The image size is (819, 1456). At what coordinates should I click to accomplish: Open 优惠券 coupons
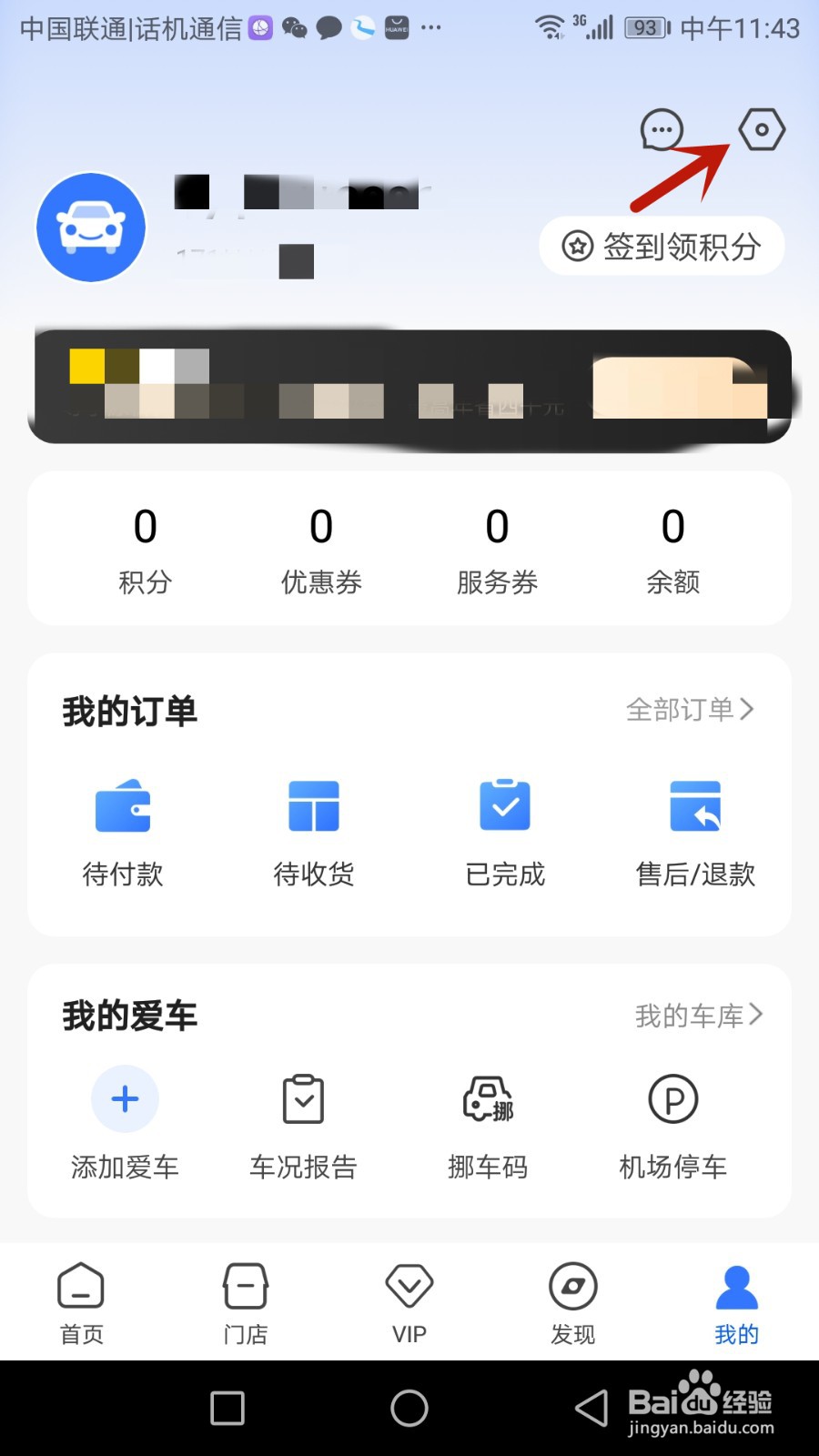pyautogui.click(x=321, y=550)
